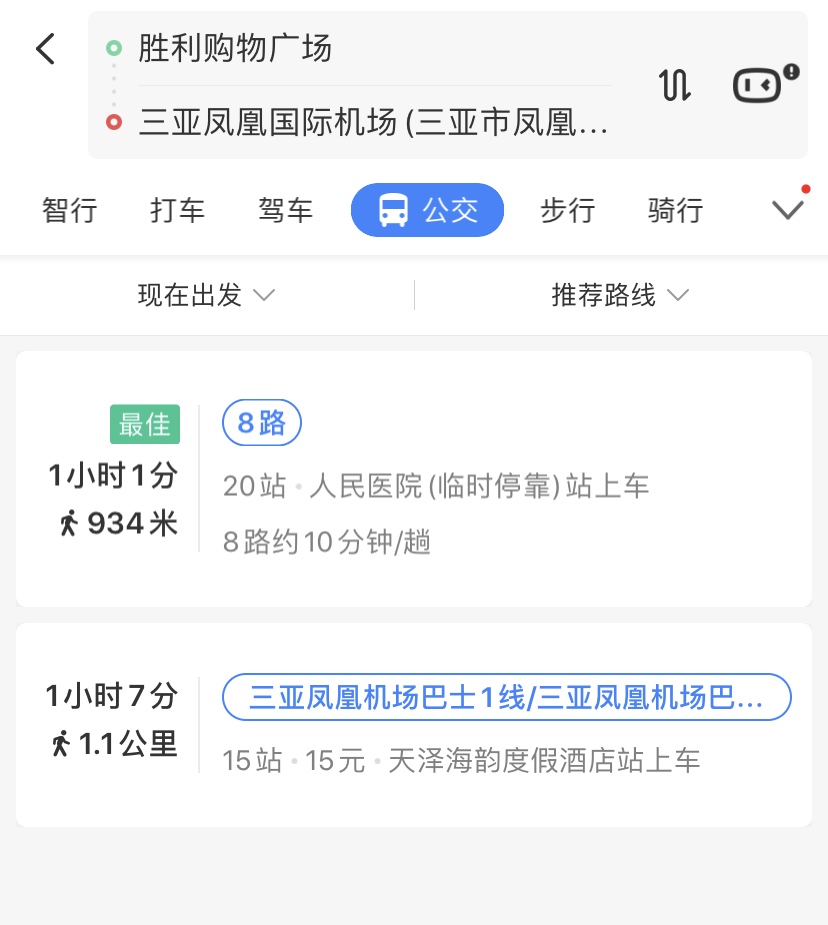
Task: Select the 驾车 driving tab
Action: [x=285, y=210]
